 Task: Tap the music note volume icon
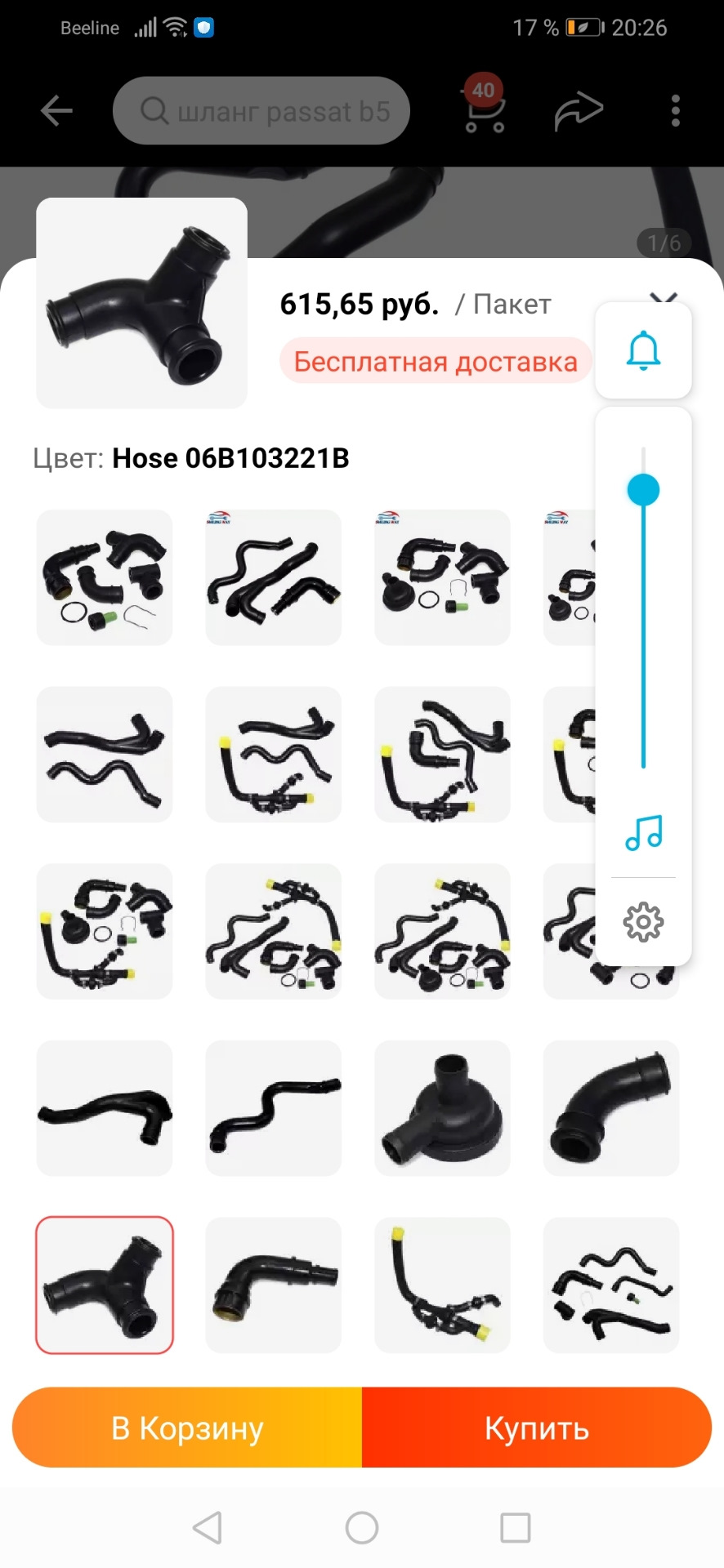coord(643,833)
